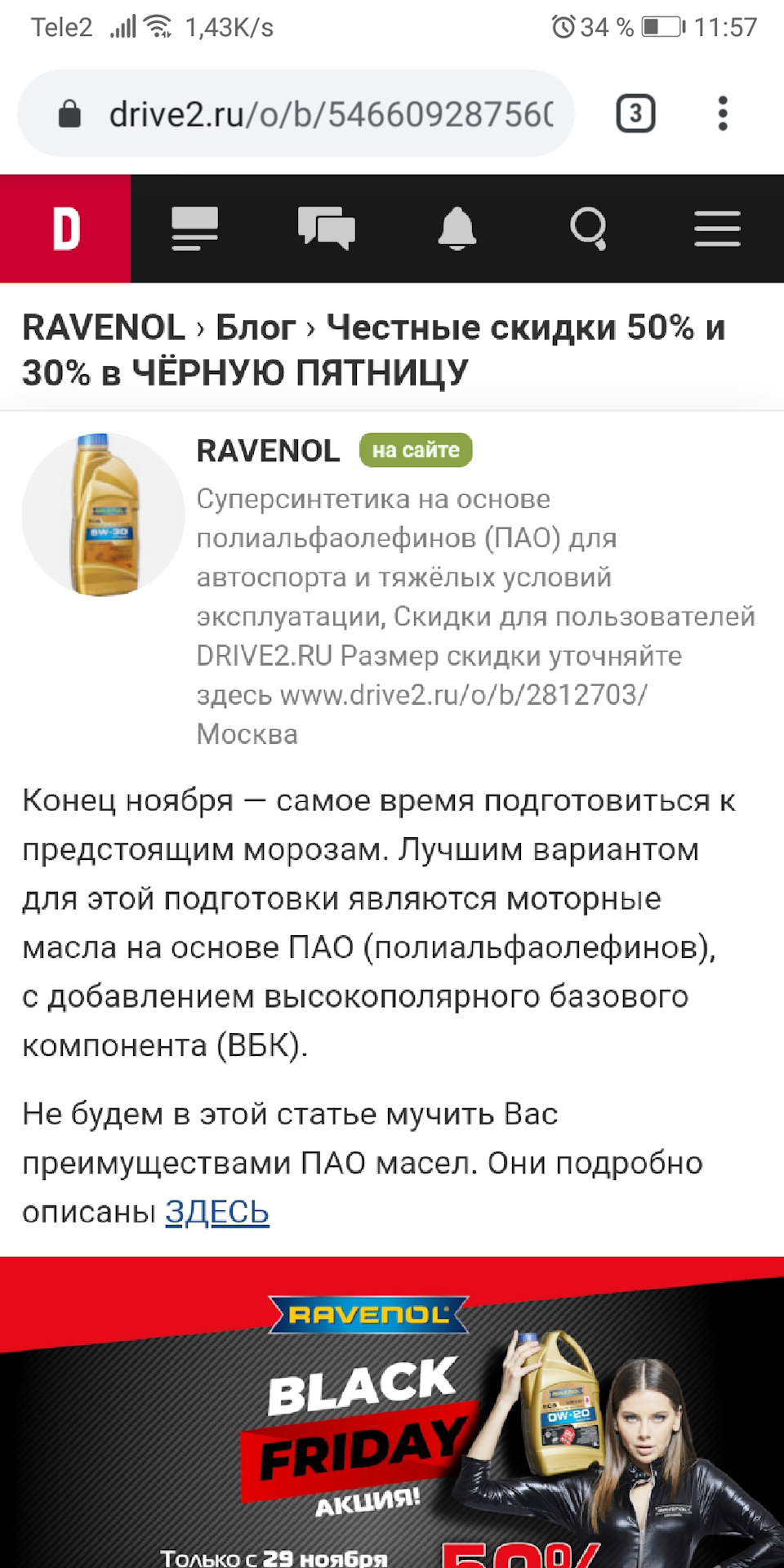784x1568 pixels.
Task: Open the hamburger menu
Action: pos(717,229)
